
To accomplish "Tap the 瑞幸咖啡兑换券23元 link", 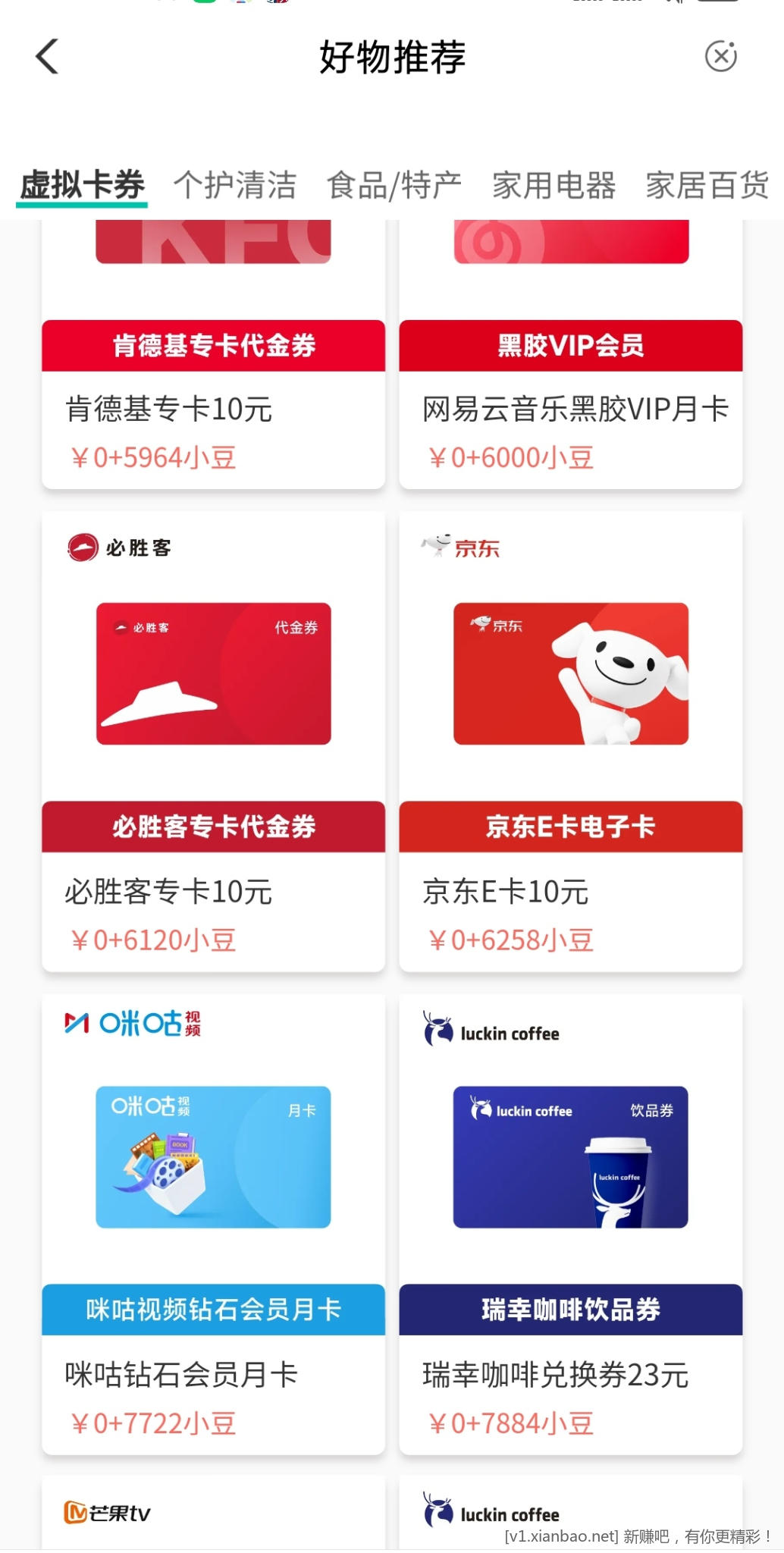I will click(554, 1377).
